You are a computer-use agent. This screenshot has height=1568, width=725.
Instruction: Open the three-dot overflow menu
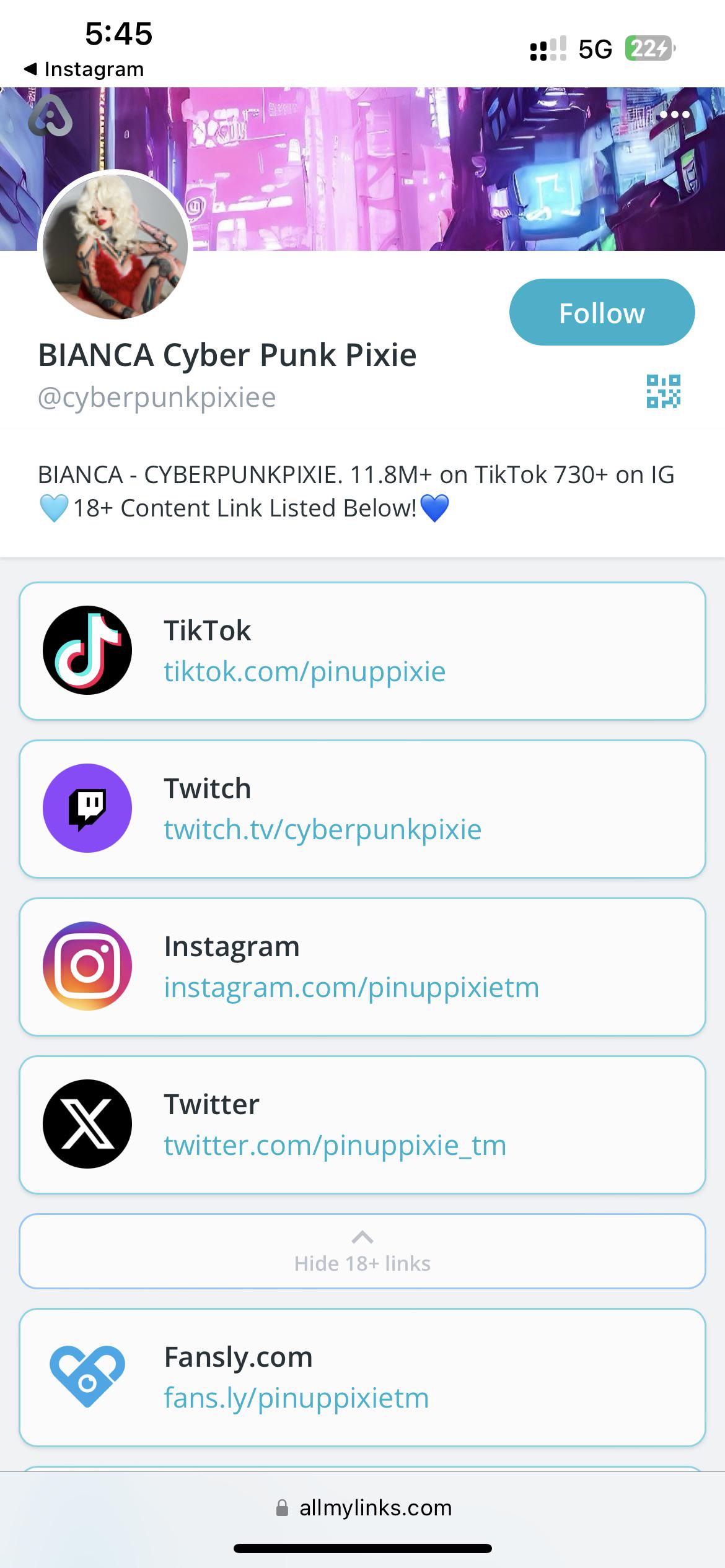[674, 115]
